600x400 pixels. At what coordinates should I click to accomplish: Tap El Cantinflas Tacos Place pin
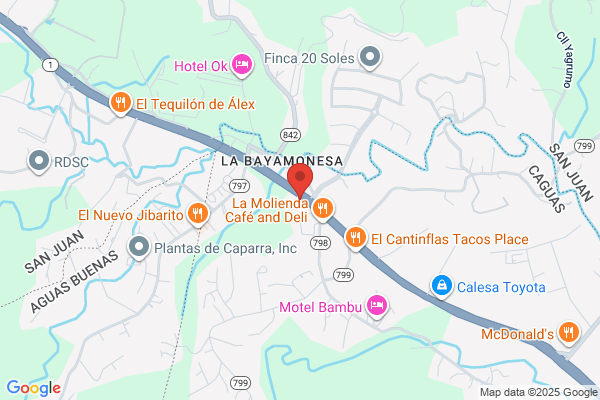(356, 238)
